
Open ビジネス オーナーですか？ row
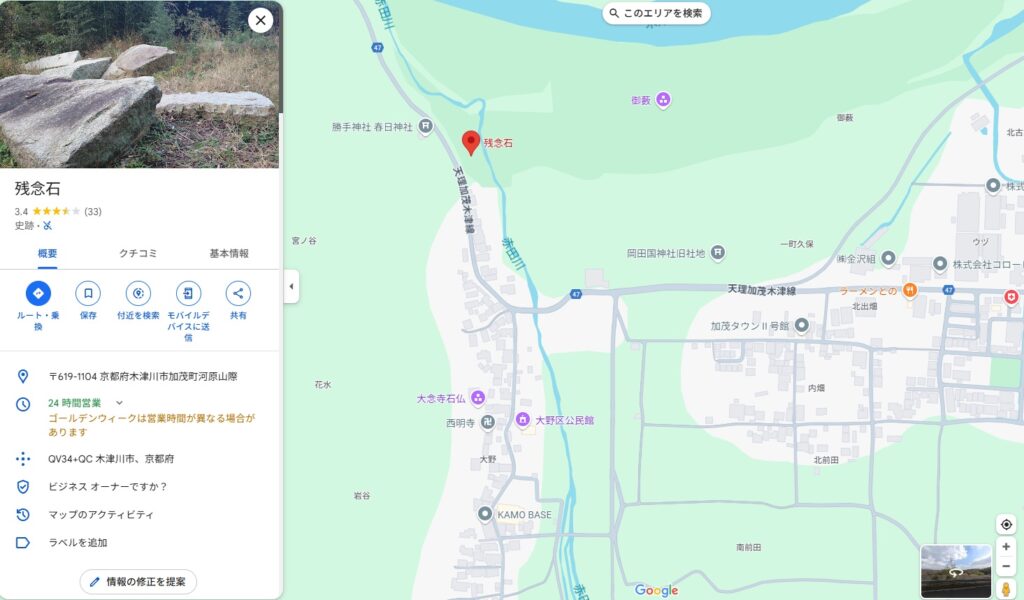[108, 487]
